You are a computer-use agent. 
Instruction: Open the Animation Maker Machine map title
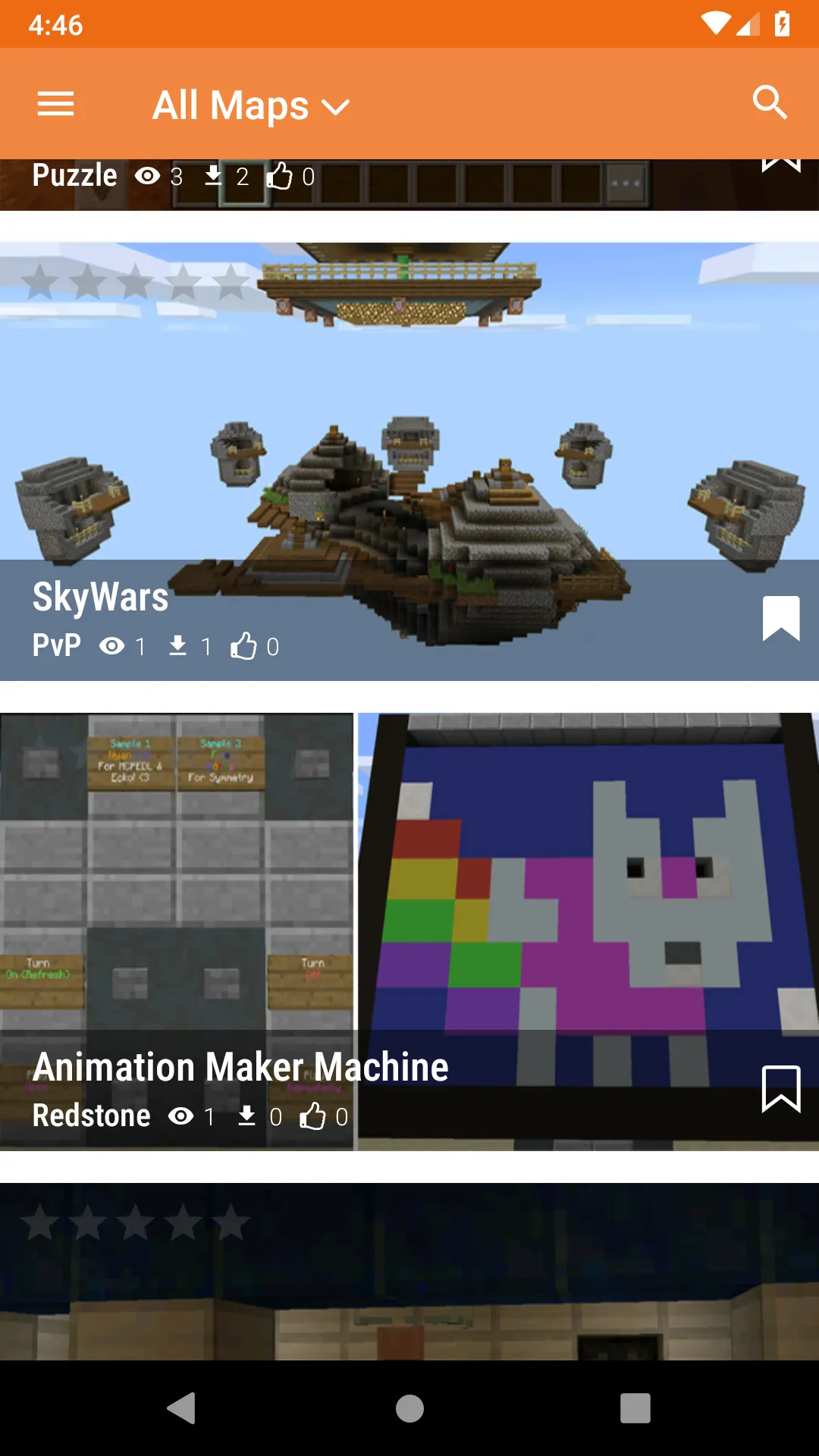click(x=241, y=1066)
